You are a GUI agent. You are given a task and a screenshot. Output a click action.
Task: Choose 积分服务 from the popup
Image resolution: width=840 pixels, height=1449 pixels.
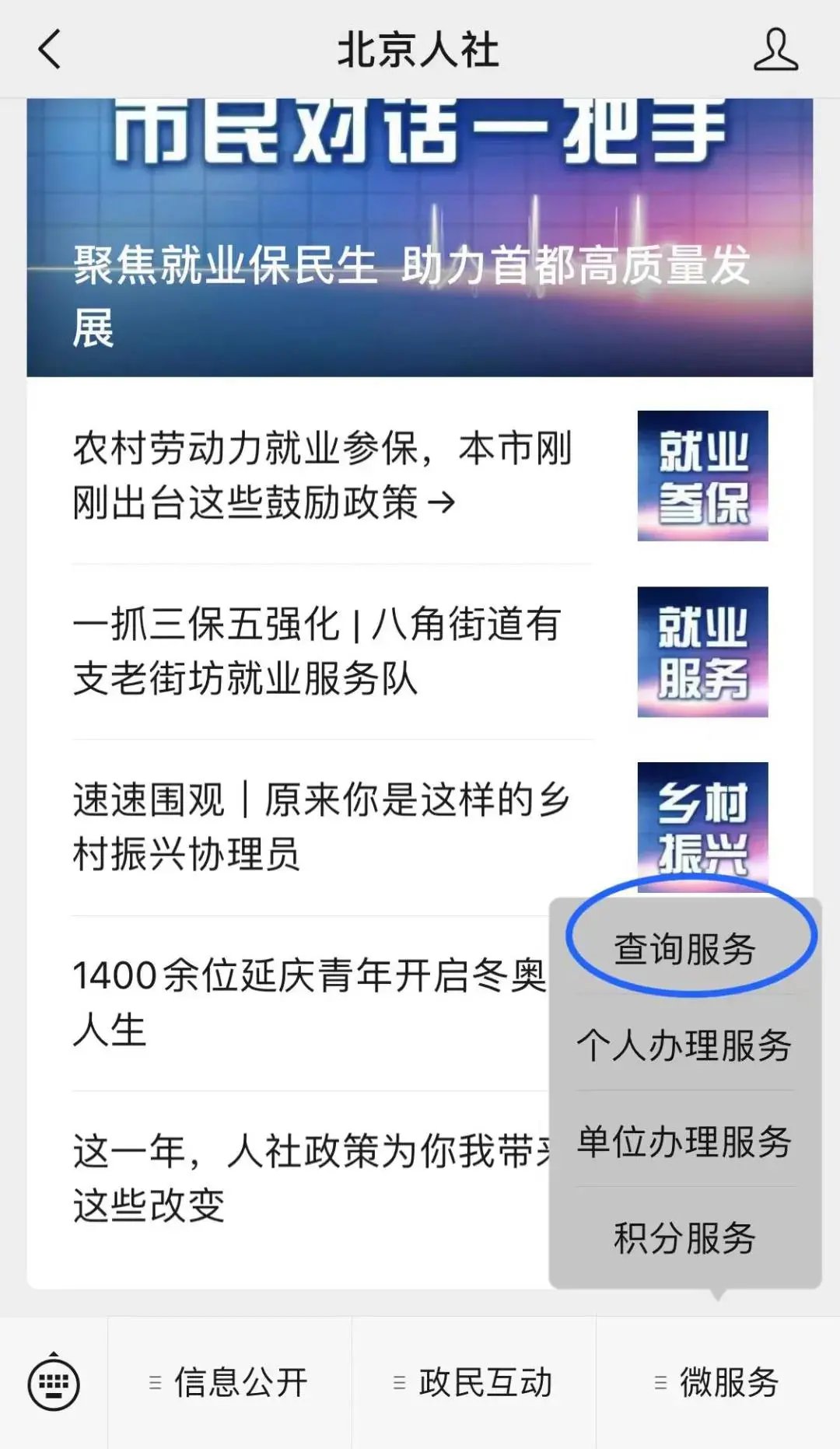click(x=684, y=1237)
